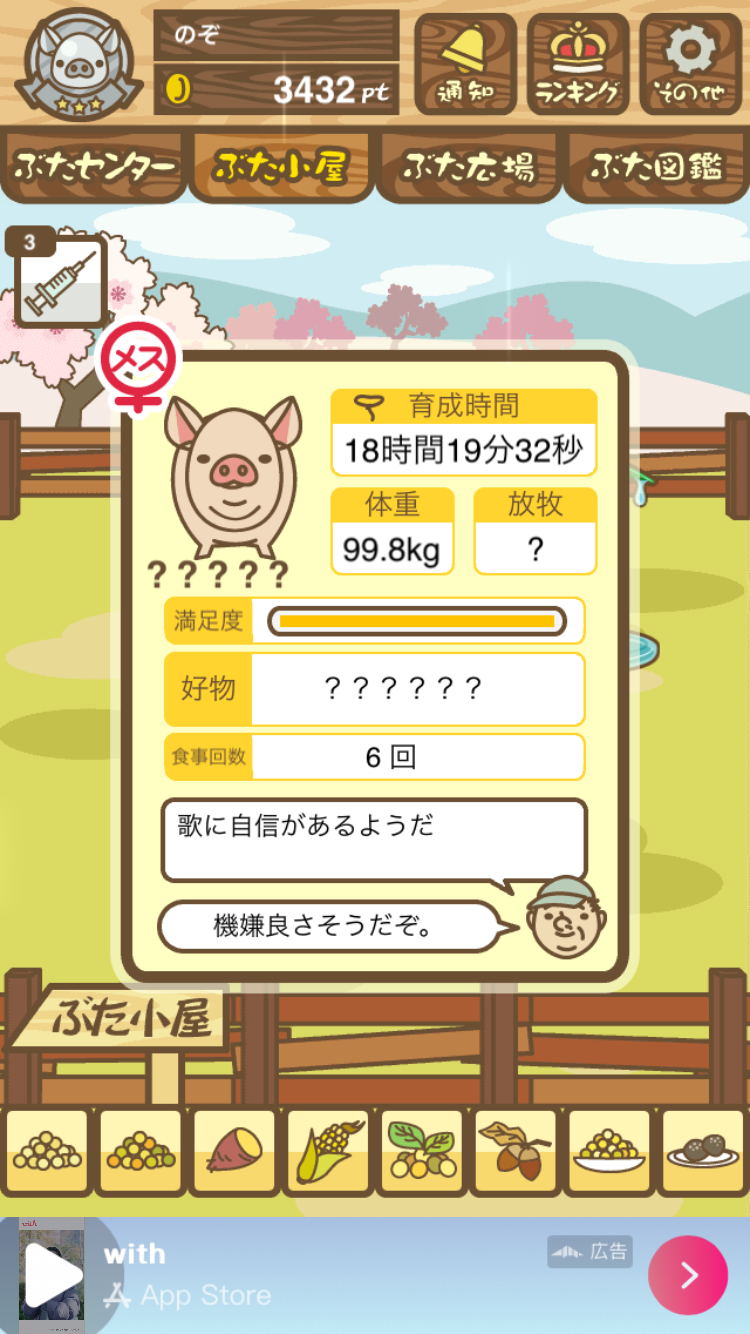Switch to ぶた広場 tab
This screenshot has height=1334, width=750.
468,166
